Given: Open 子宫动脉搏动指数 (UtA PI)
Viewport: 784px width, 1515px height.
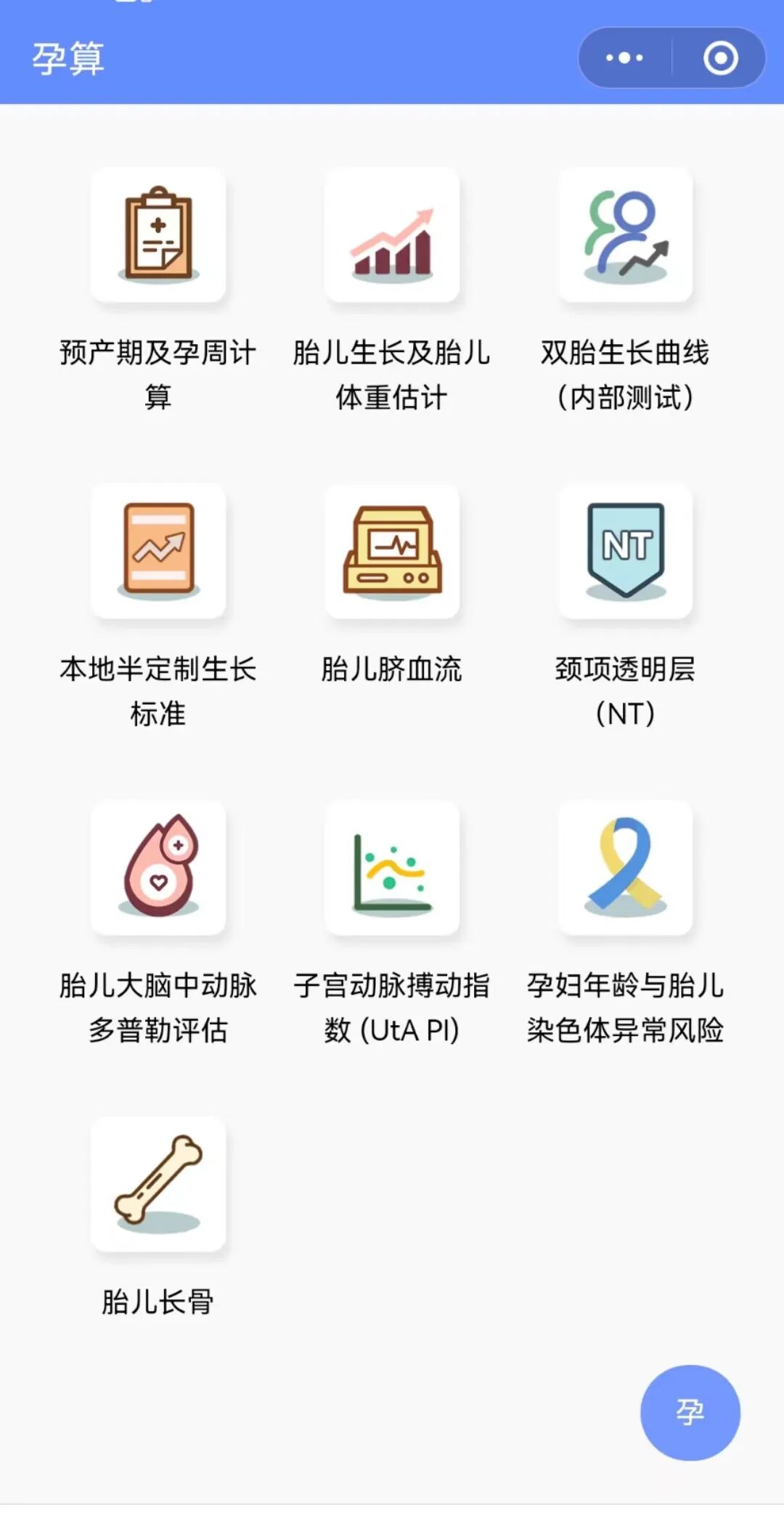Looking at the screenshot, I should [x=392, y=867].
